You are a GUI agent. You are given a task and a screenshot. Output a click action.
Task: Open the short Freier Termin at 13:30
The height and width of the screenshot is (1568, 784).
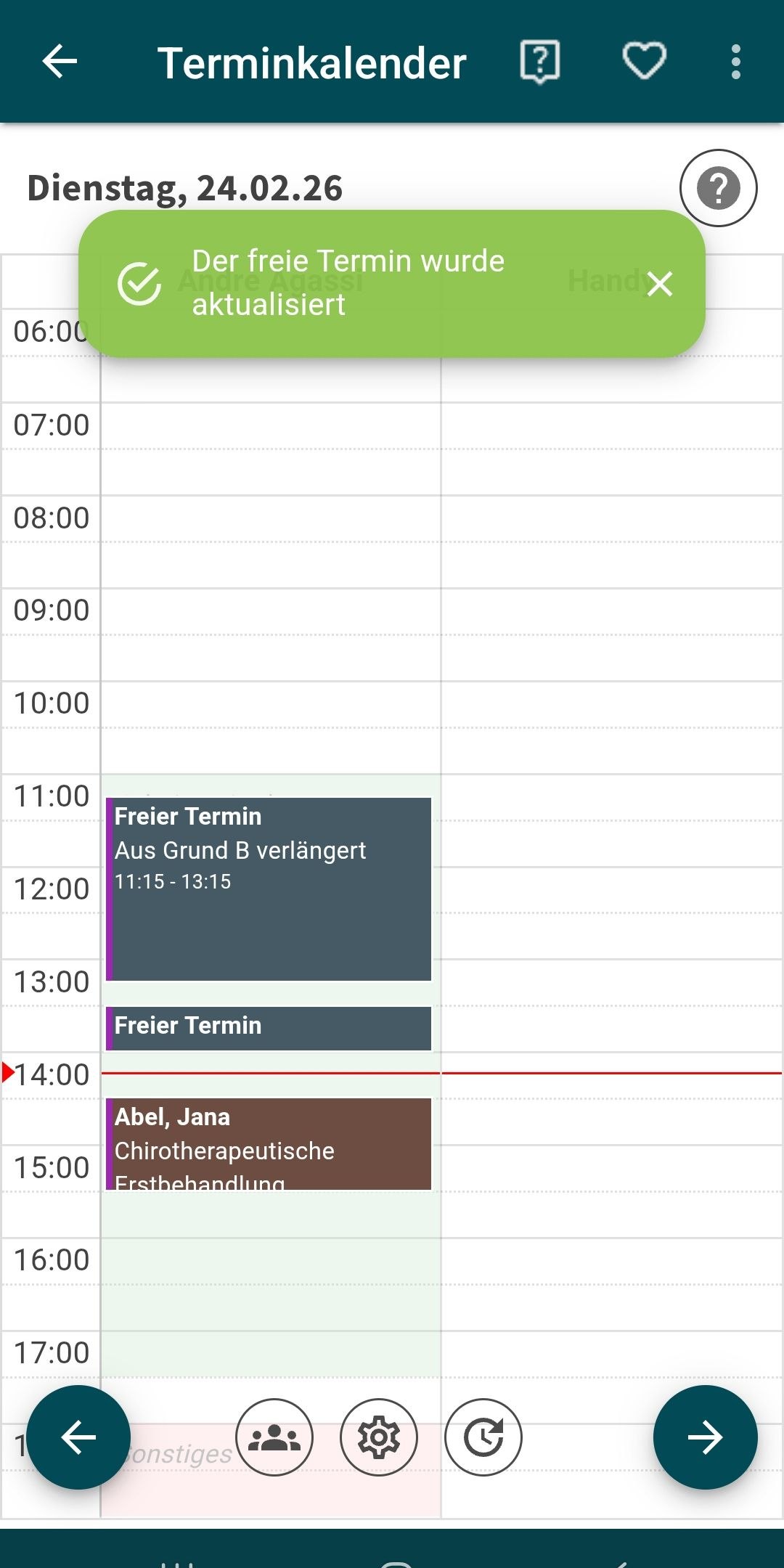tap(269, 1027)
